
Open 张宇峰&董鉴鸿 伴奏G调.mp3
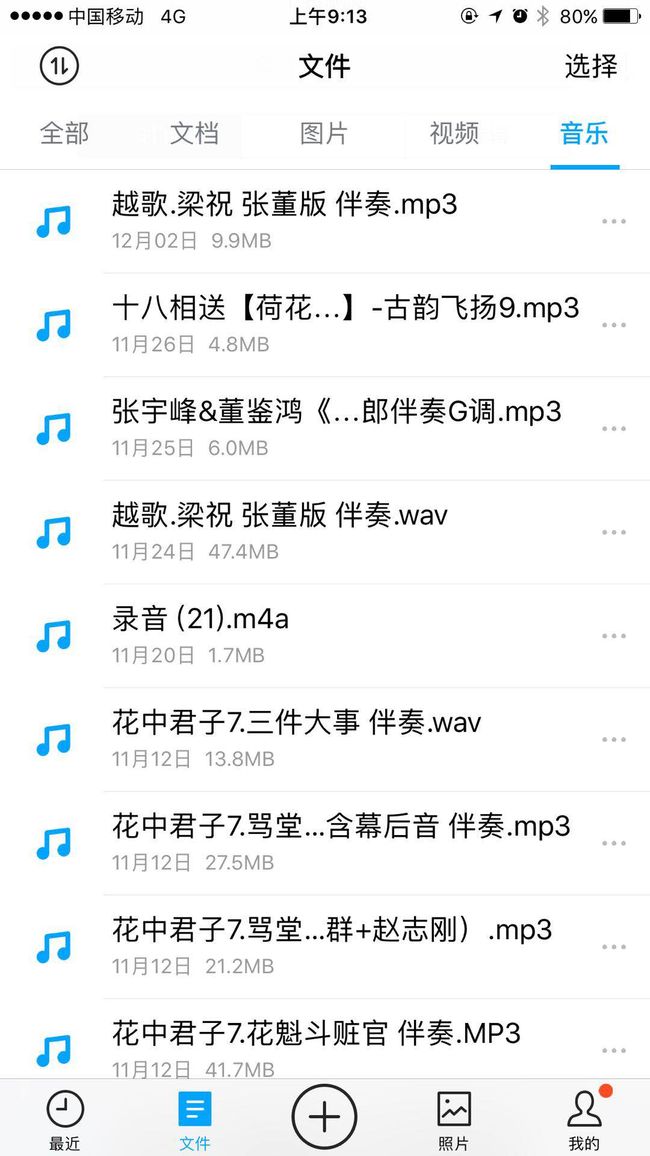point(325,428)
